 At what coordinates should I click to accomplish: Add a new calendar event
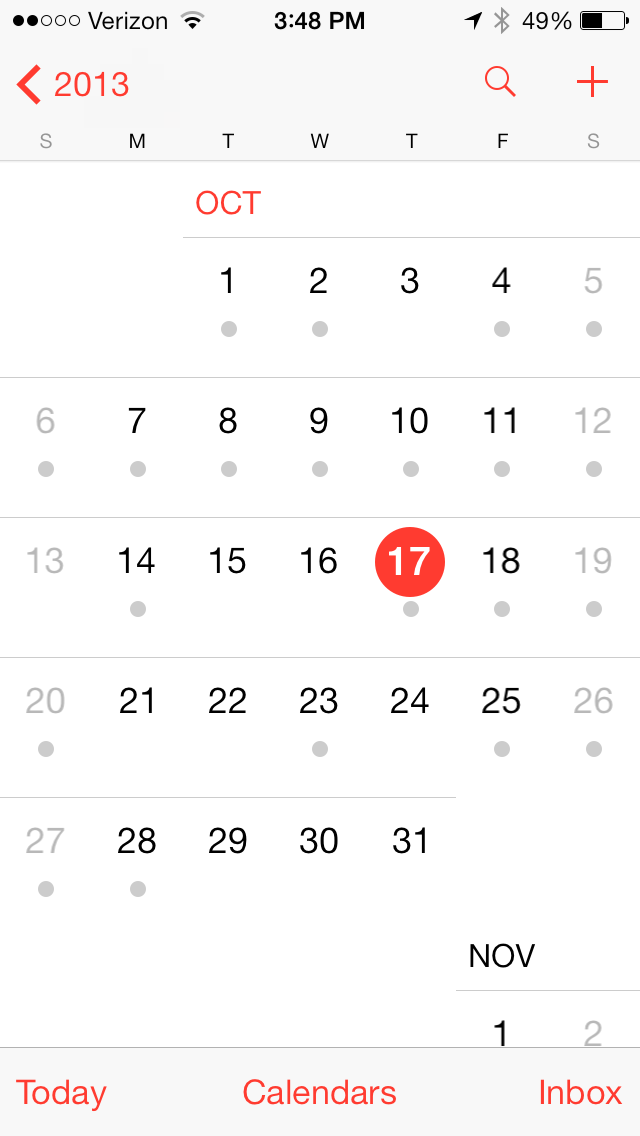pos(592,83)
